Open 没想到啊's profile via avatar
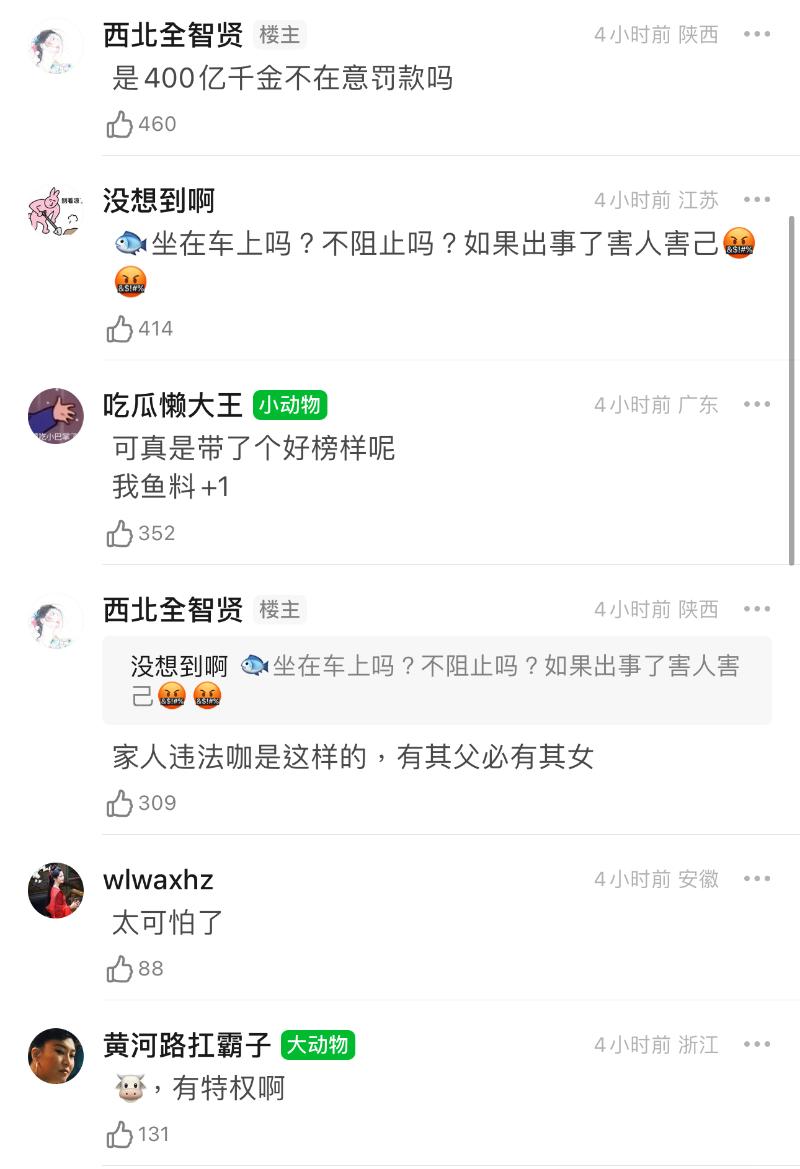The width and height of the screenshot is (800, 1169). pos(55,211)
